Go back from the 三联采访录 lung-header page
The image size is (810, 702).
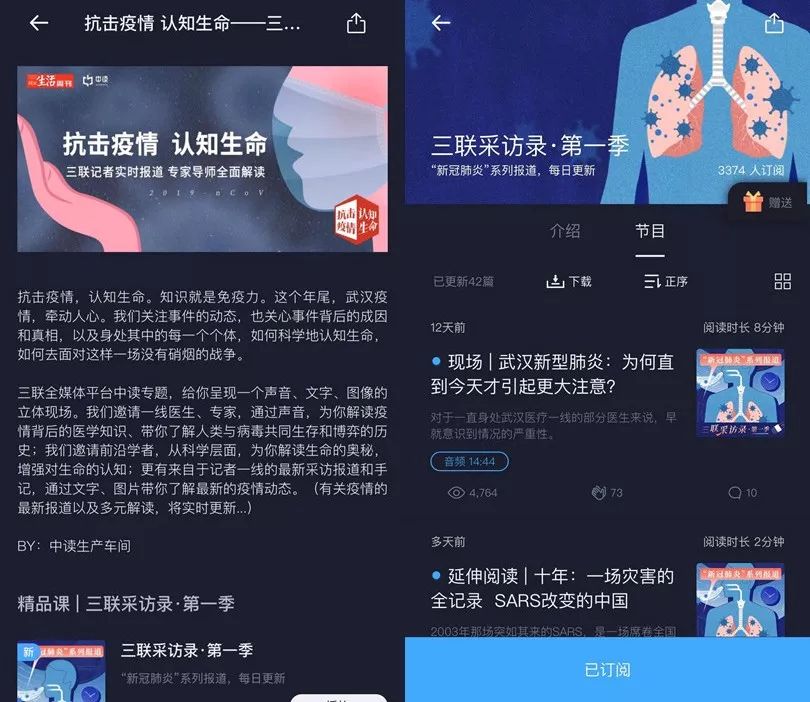coord(440,23)
